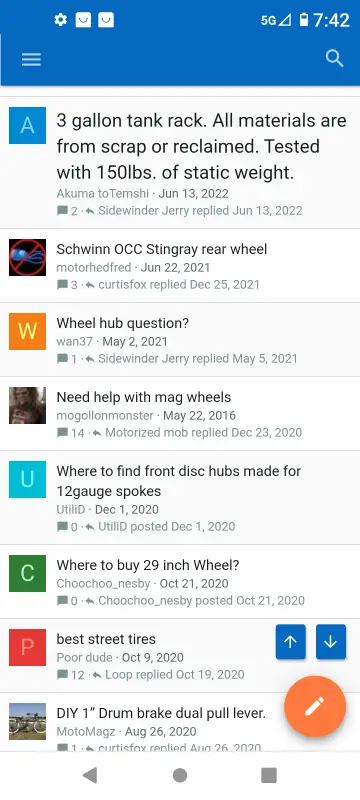Viewport: 360px width, 800px height.
Task: Open the 3 gallon tank rack thread
Action: point(201,146)
